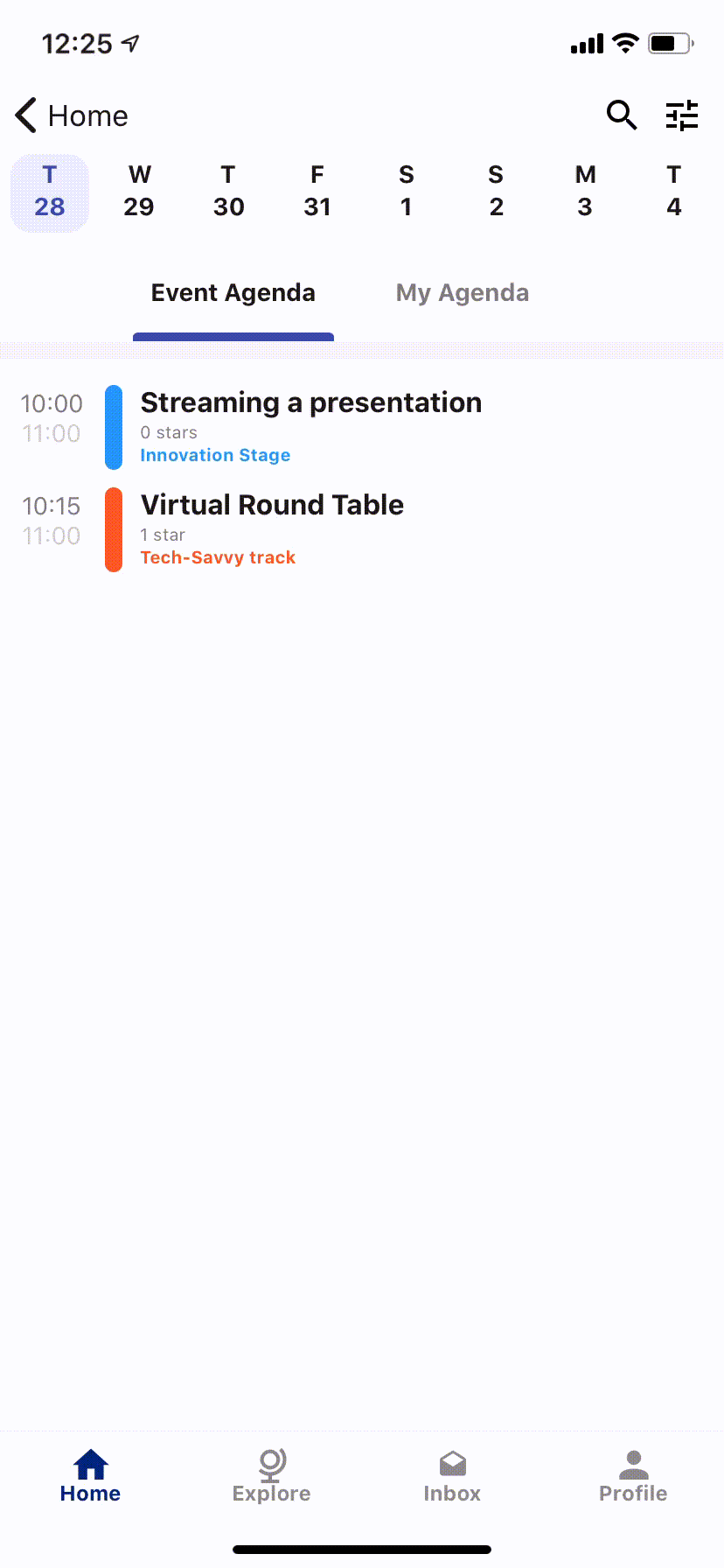View the Profile tab
Viewport: 724px width, 1568px height.
(633, 1476)
